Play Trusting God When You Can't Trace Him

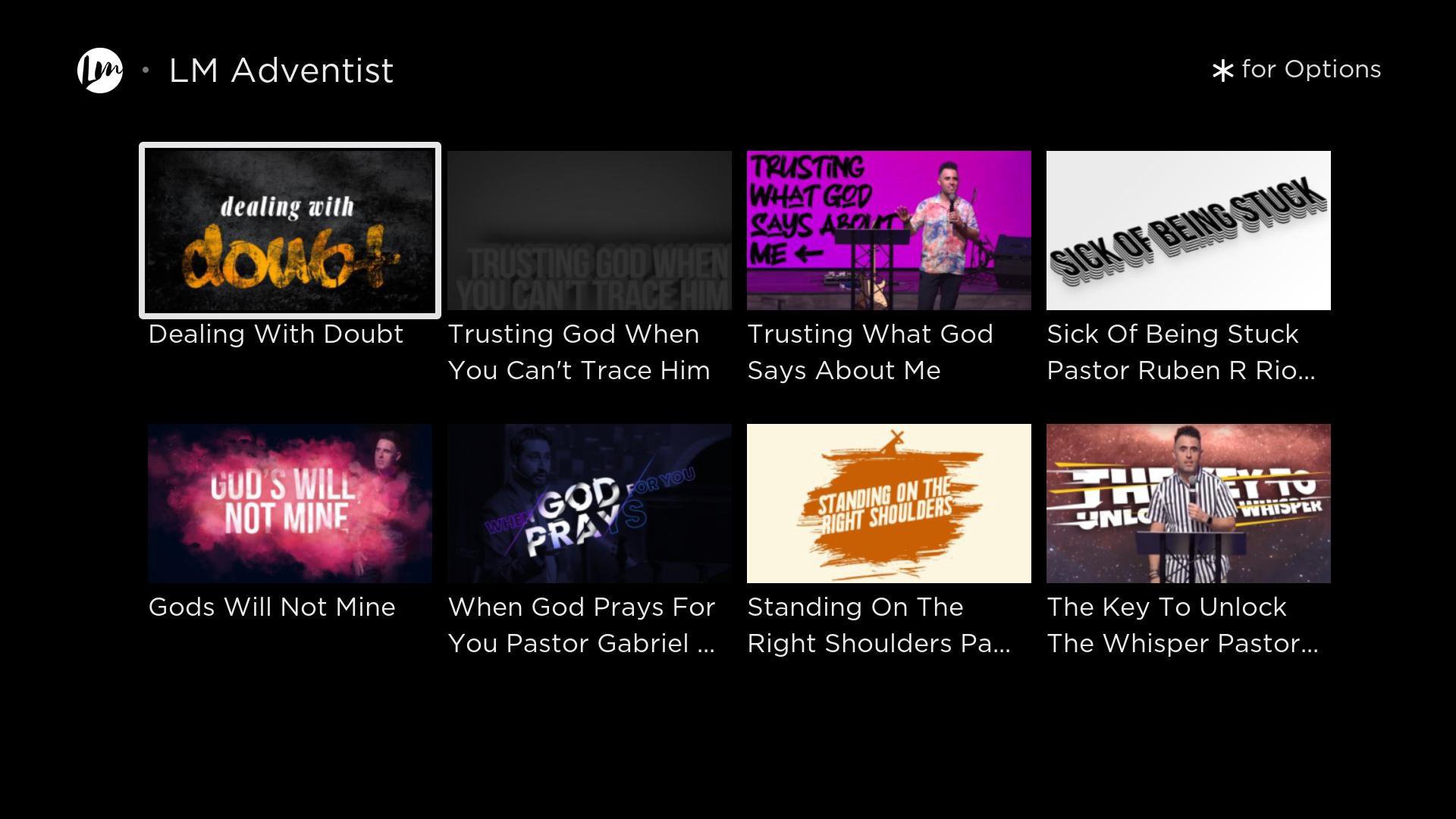tap(589, 231)
